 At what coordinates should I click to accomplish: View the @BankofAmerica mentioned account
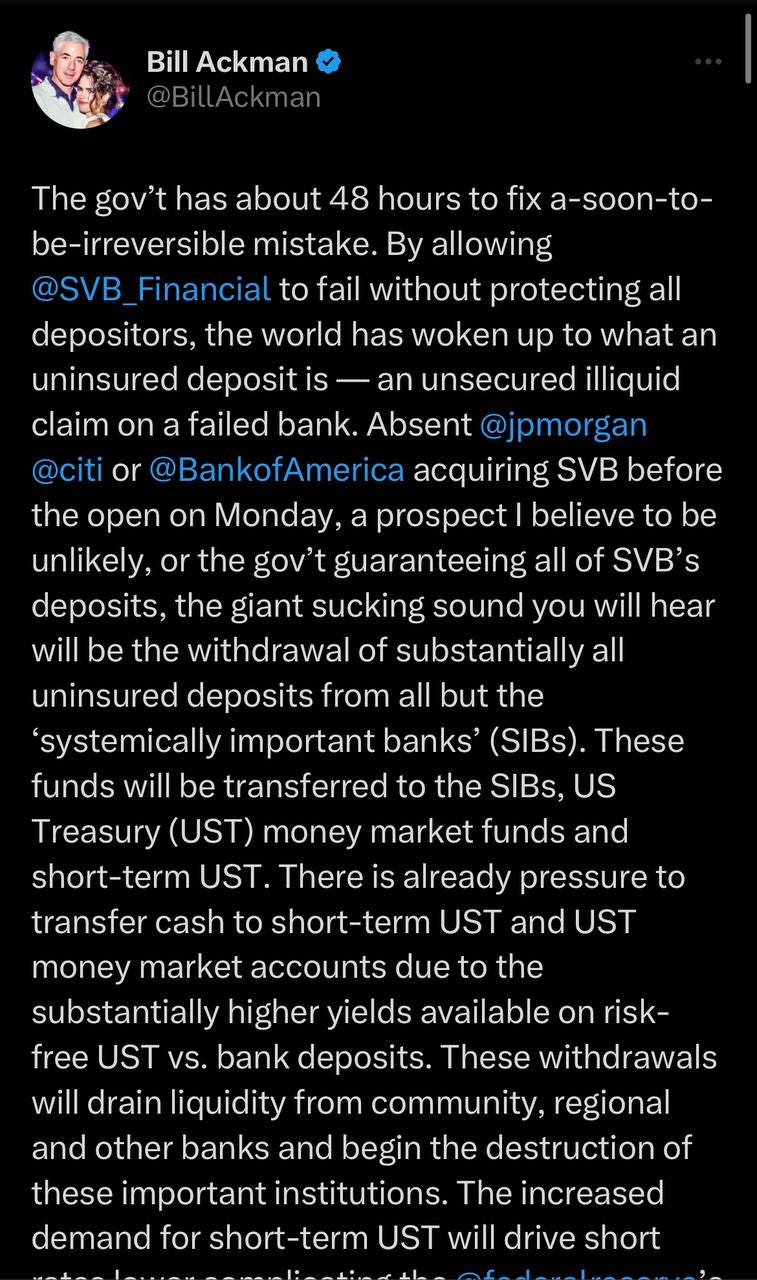276,469
